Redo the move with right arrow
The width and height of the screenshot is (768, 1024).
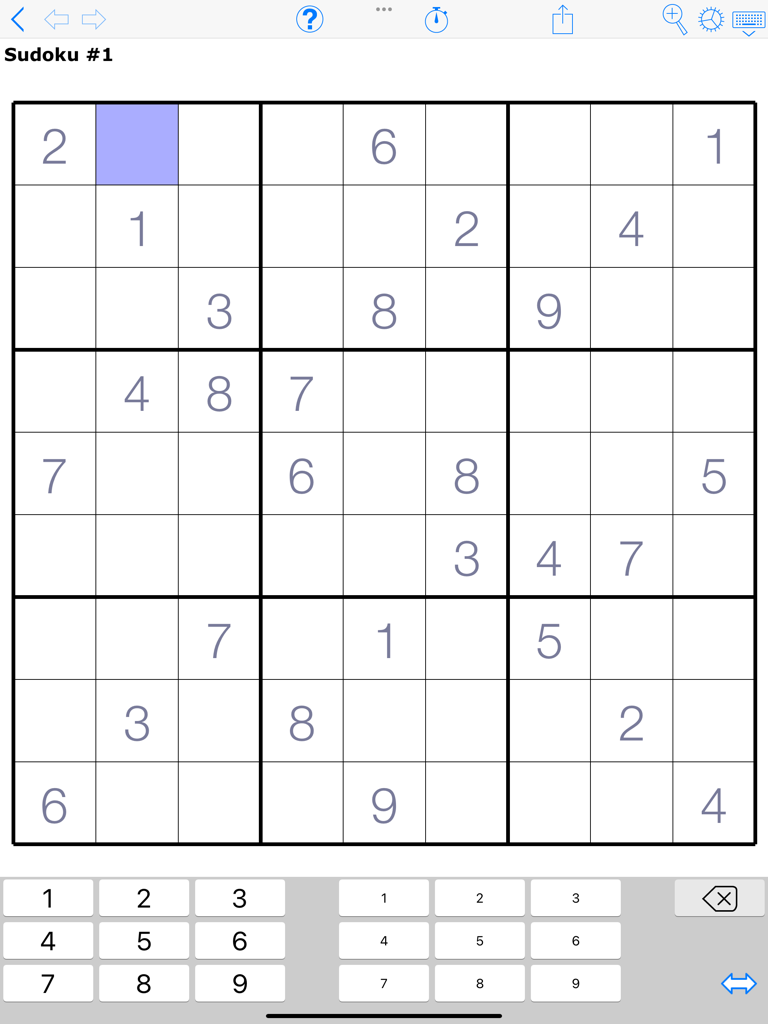point(94,19)
